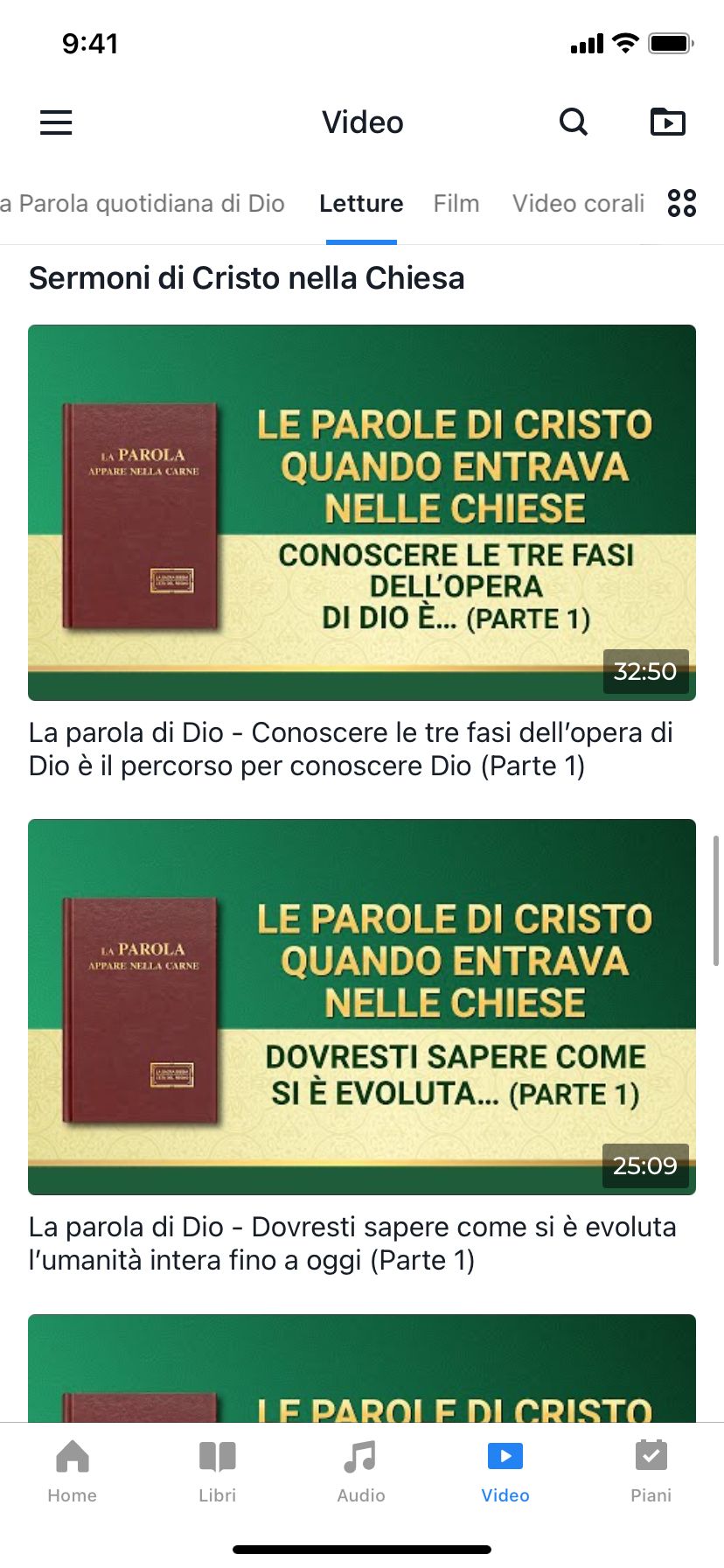Open the partially visible third video card
724x1568 pixels.
click(x=362, y=1368)
